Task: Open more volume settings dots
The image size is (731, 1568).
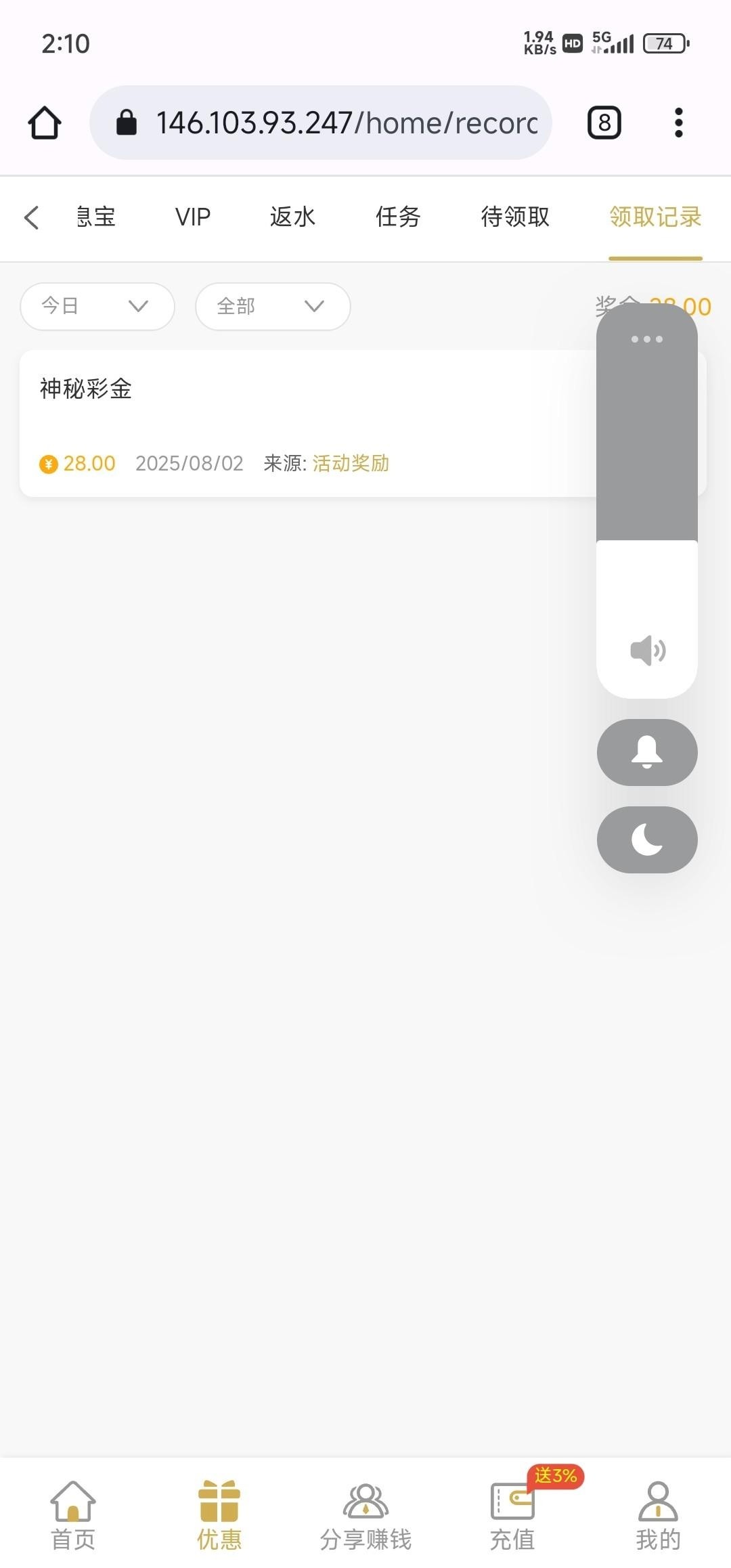Action: tap(646, 339)
